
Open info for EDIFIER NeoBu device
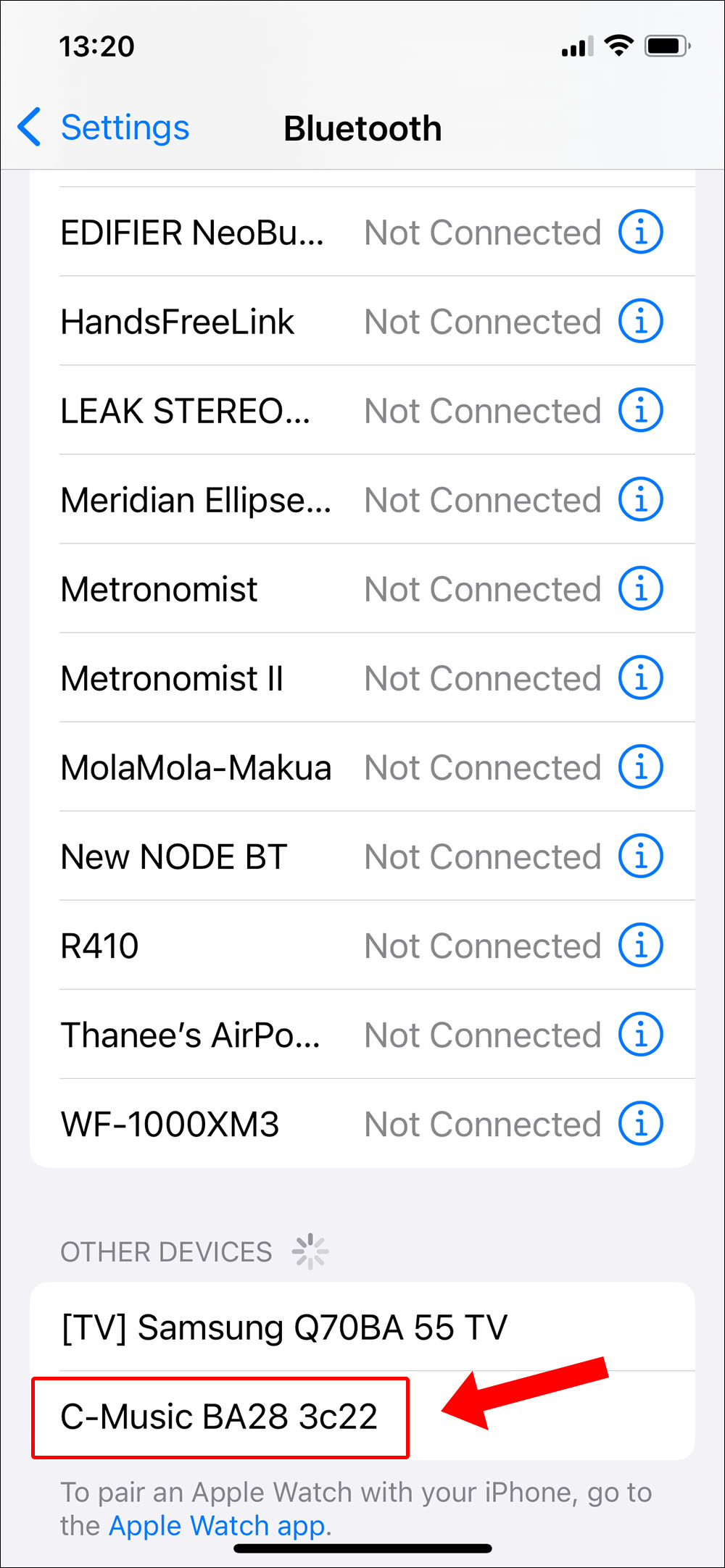640,233
